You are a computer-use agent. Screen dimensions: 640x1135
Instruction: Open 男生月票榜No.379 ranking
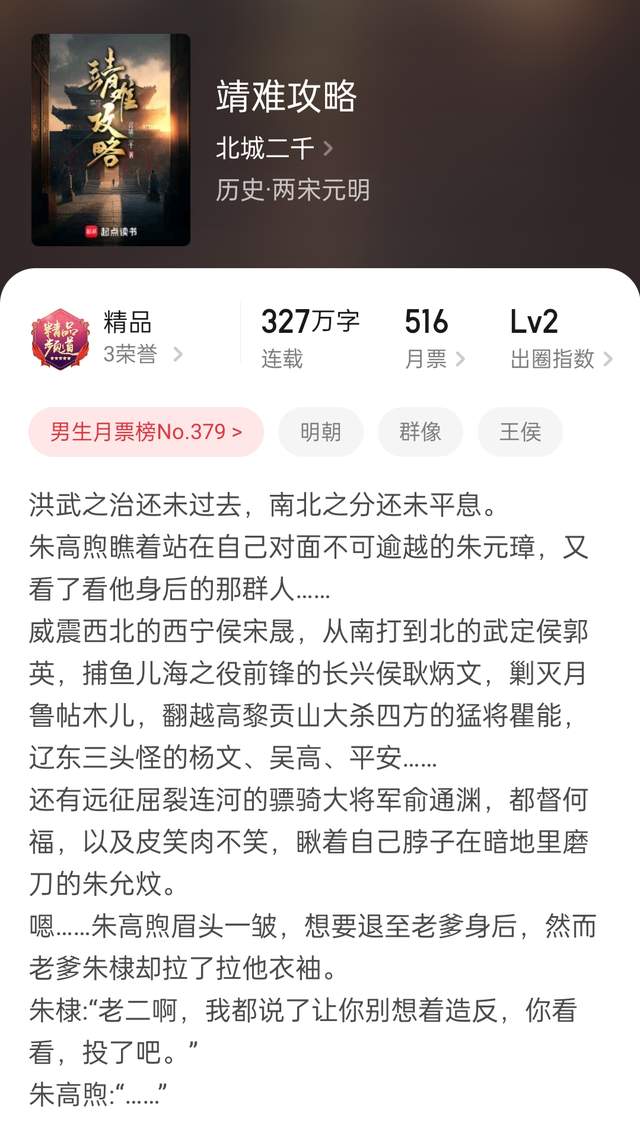(146, 432)
